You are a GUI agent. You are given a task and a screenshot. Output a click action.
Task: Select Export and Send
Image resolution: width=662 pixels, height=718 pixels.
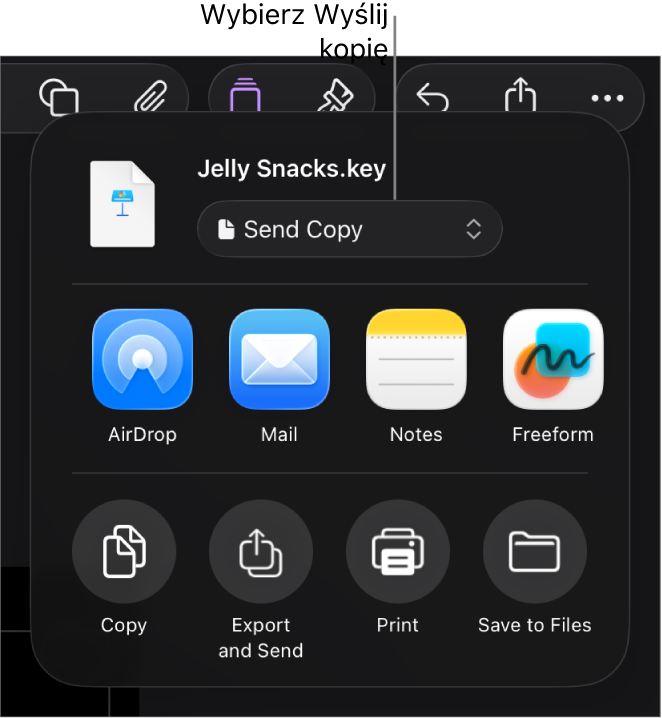pyautogui.click(x=260, y=552)
